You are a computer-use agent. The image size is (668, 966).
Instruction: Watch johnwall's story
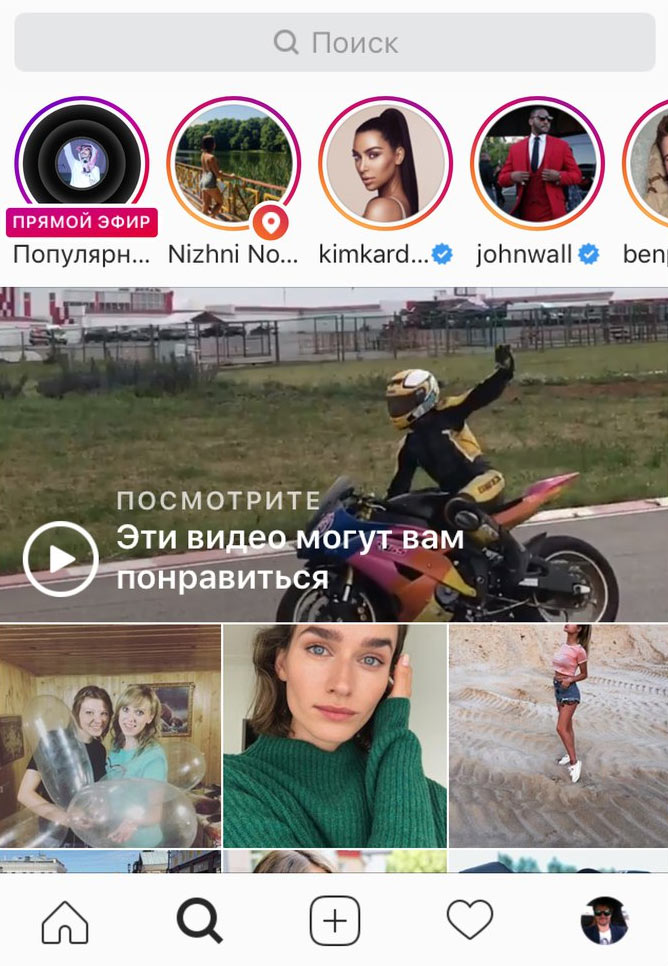537,163
